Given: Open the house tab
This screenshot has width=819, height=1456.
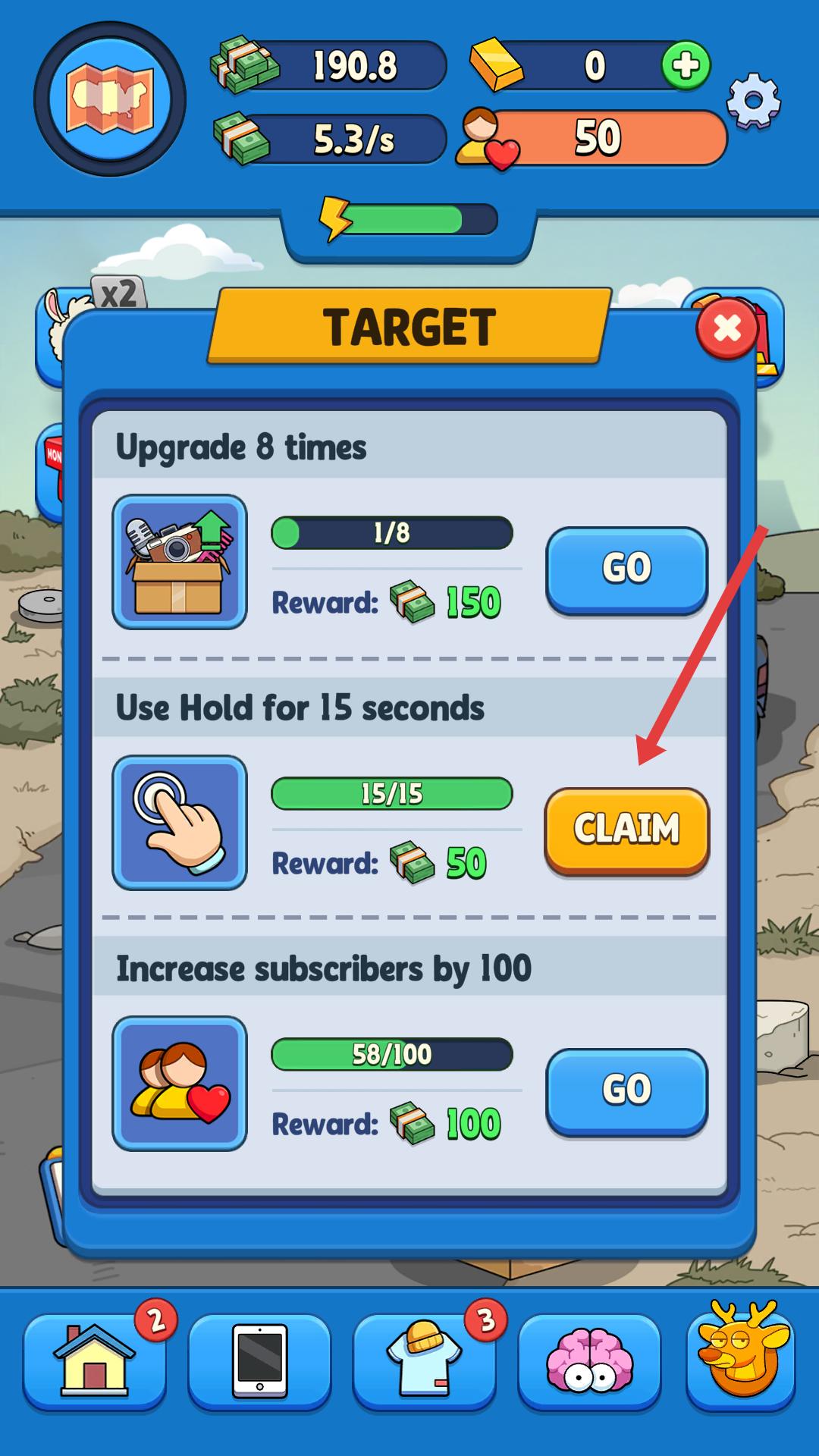Looking at the screenshot, I should click(x=93, y=1361).
